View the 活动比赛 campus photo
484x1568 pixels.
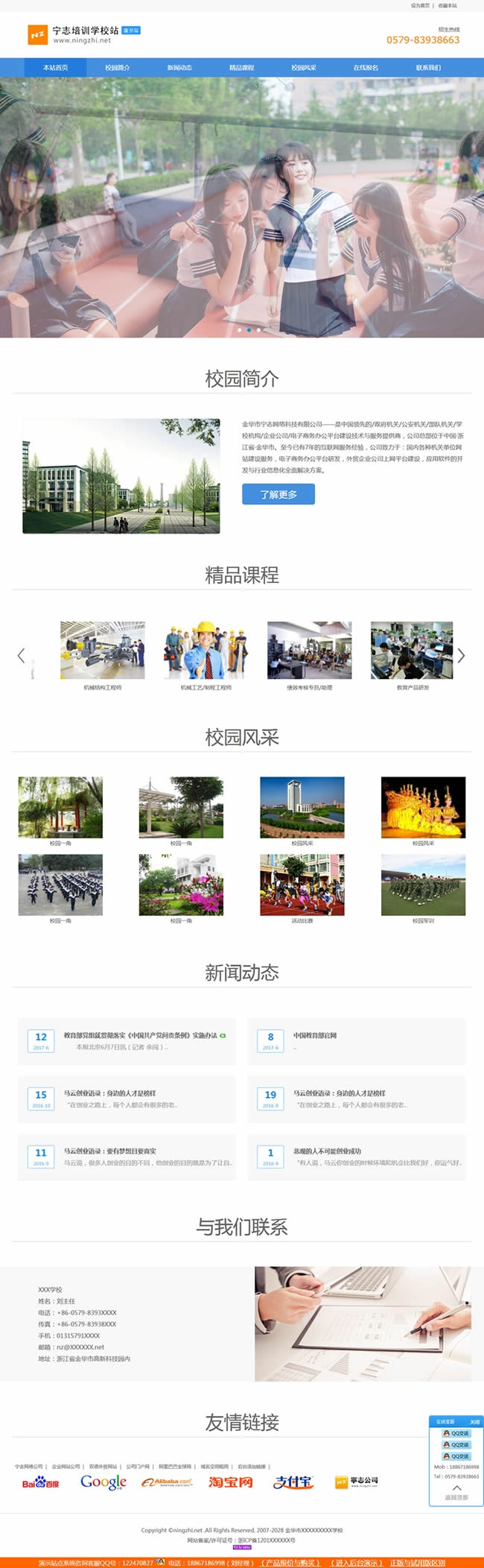click(x=302, y=885)
